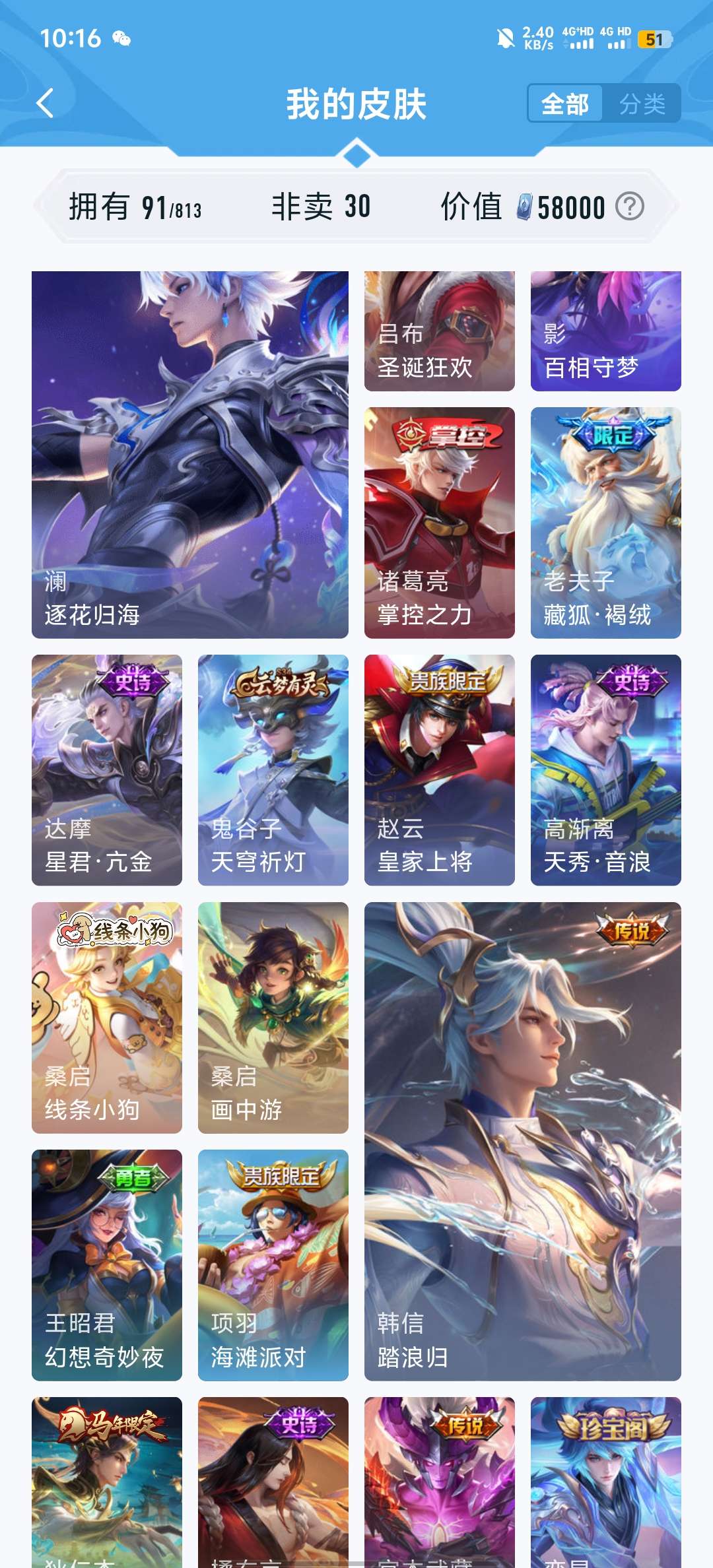Open 达摩 星君·亢金 skin
This screenshot has width=713, height=1568.
107,770
